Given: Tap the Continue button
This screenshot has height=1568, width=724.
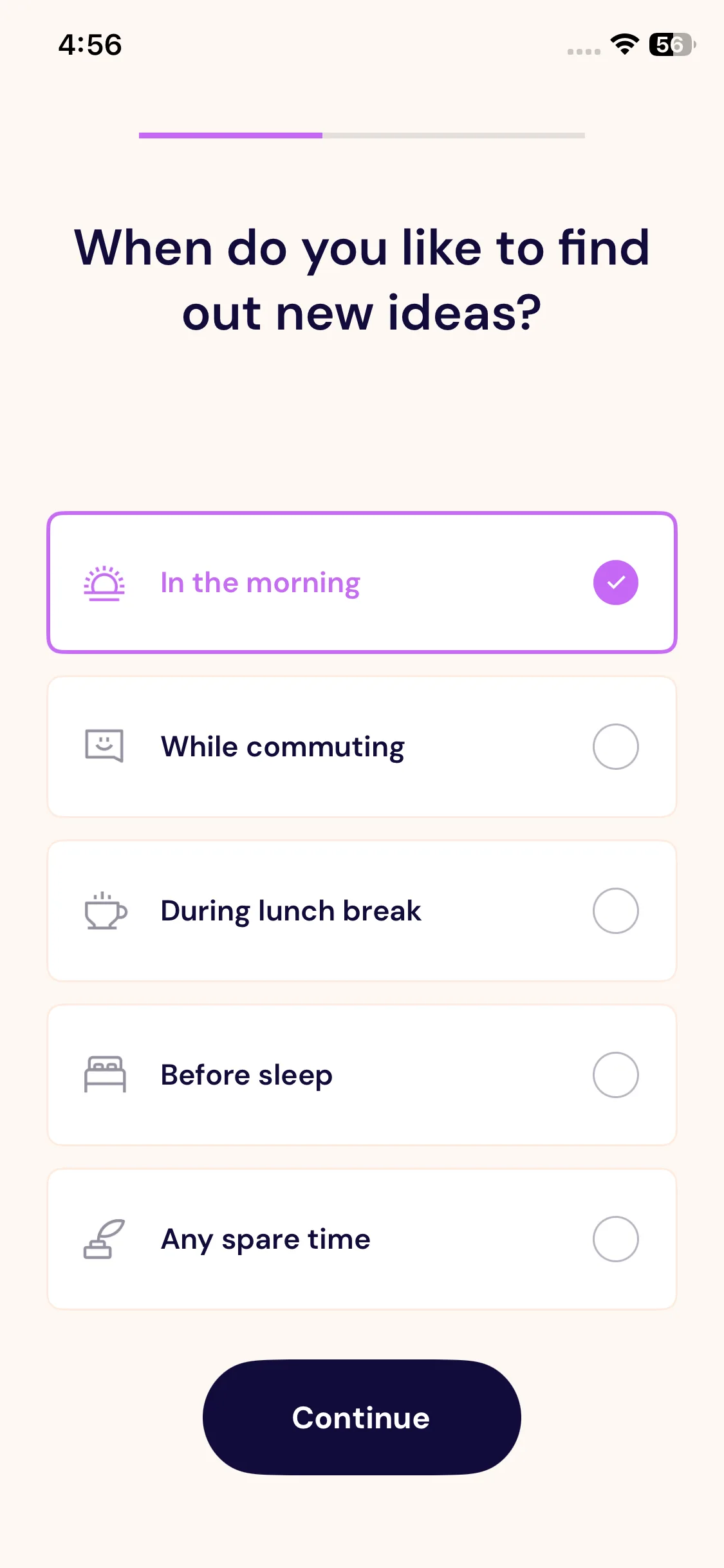Looking at the screenshot, I should [362, 1417].
